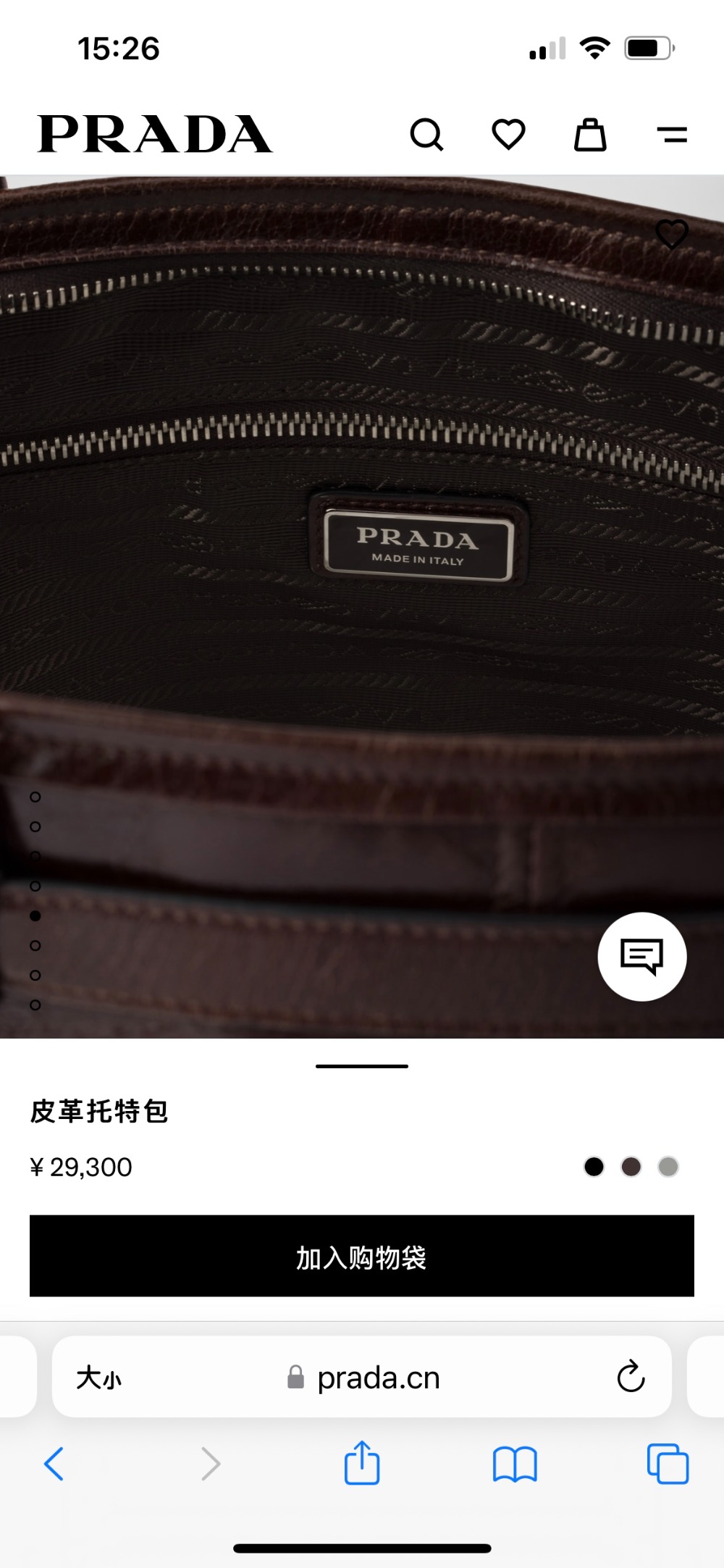
Task: Open Safari bookmarks
Action: click(514, 1464)
